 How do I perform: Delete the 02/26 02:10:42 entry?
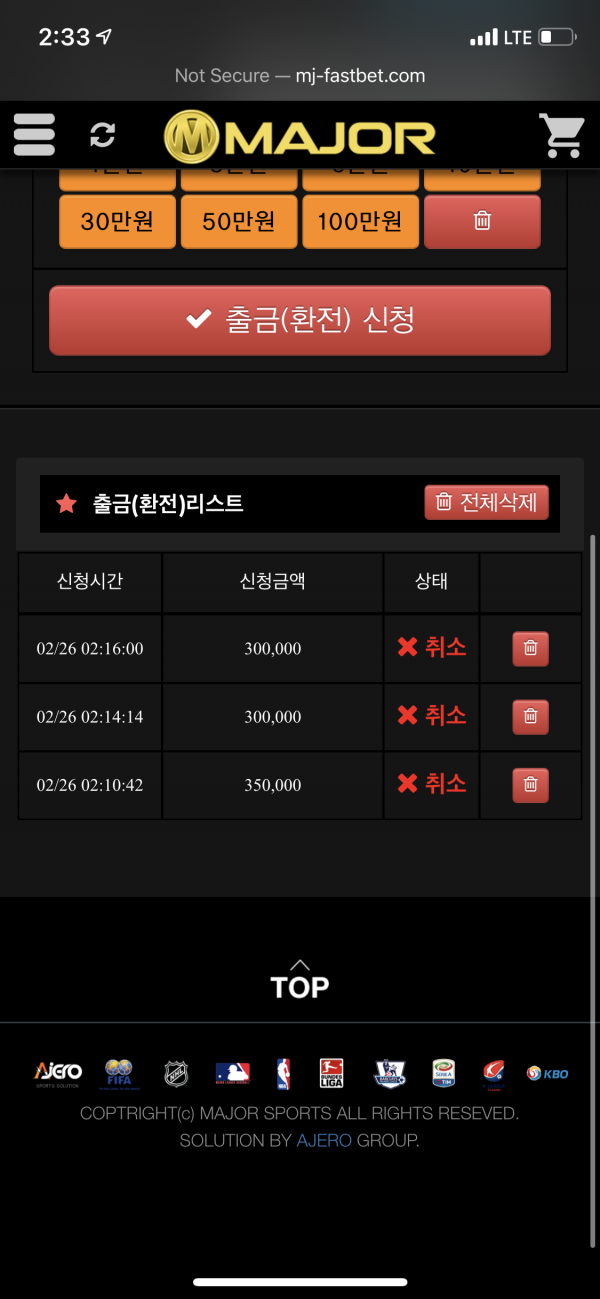pyautogui.click(x=530, y=785)
